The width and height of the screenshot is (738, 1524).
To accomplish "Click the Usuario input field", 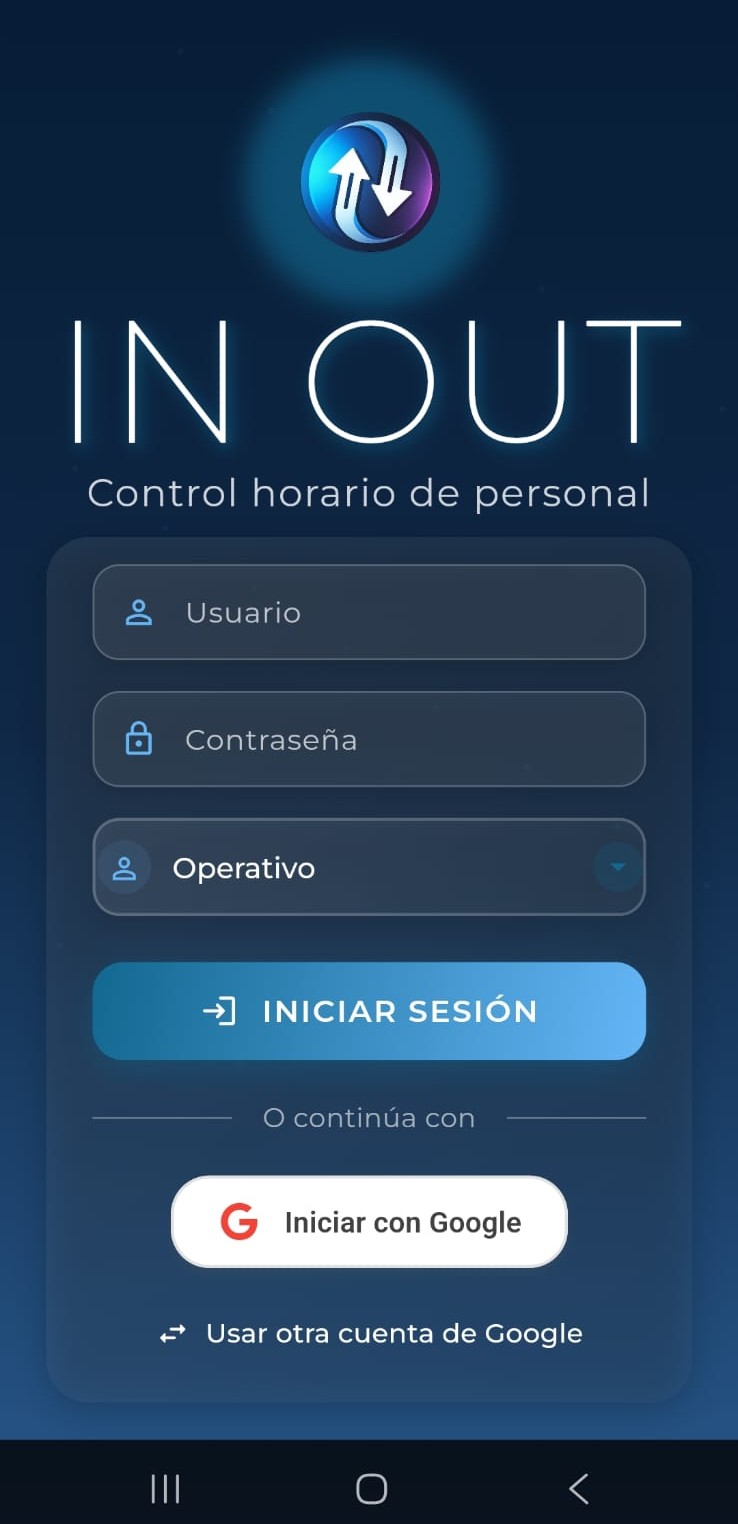I will click(x=369, y=612).
